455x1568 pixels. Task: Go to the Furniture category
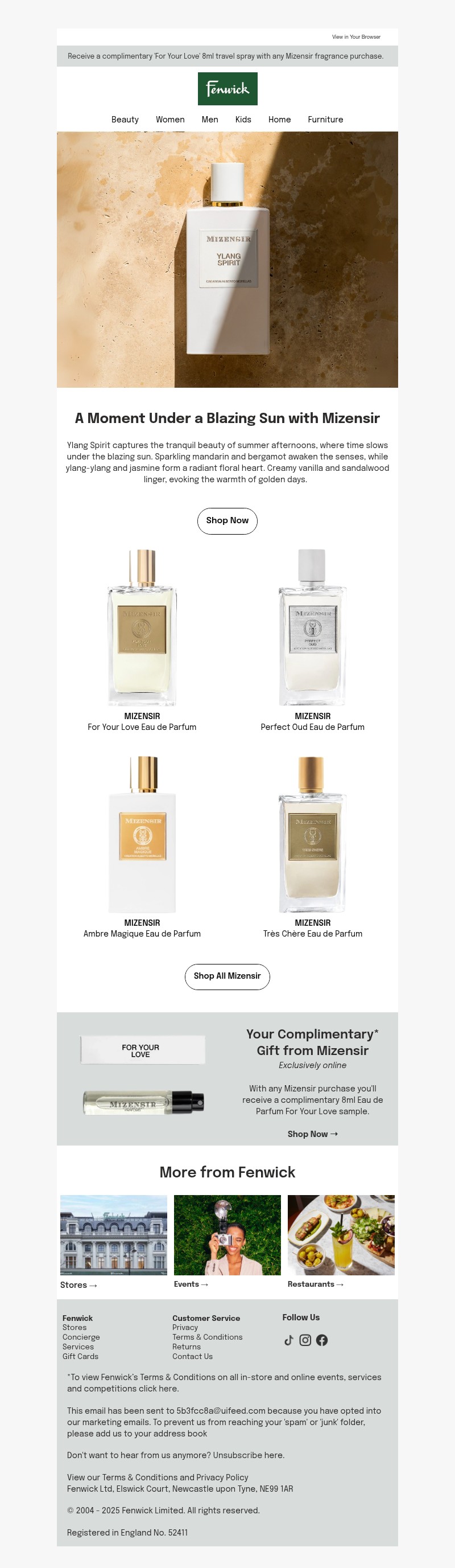pos(325,120)
